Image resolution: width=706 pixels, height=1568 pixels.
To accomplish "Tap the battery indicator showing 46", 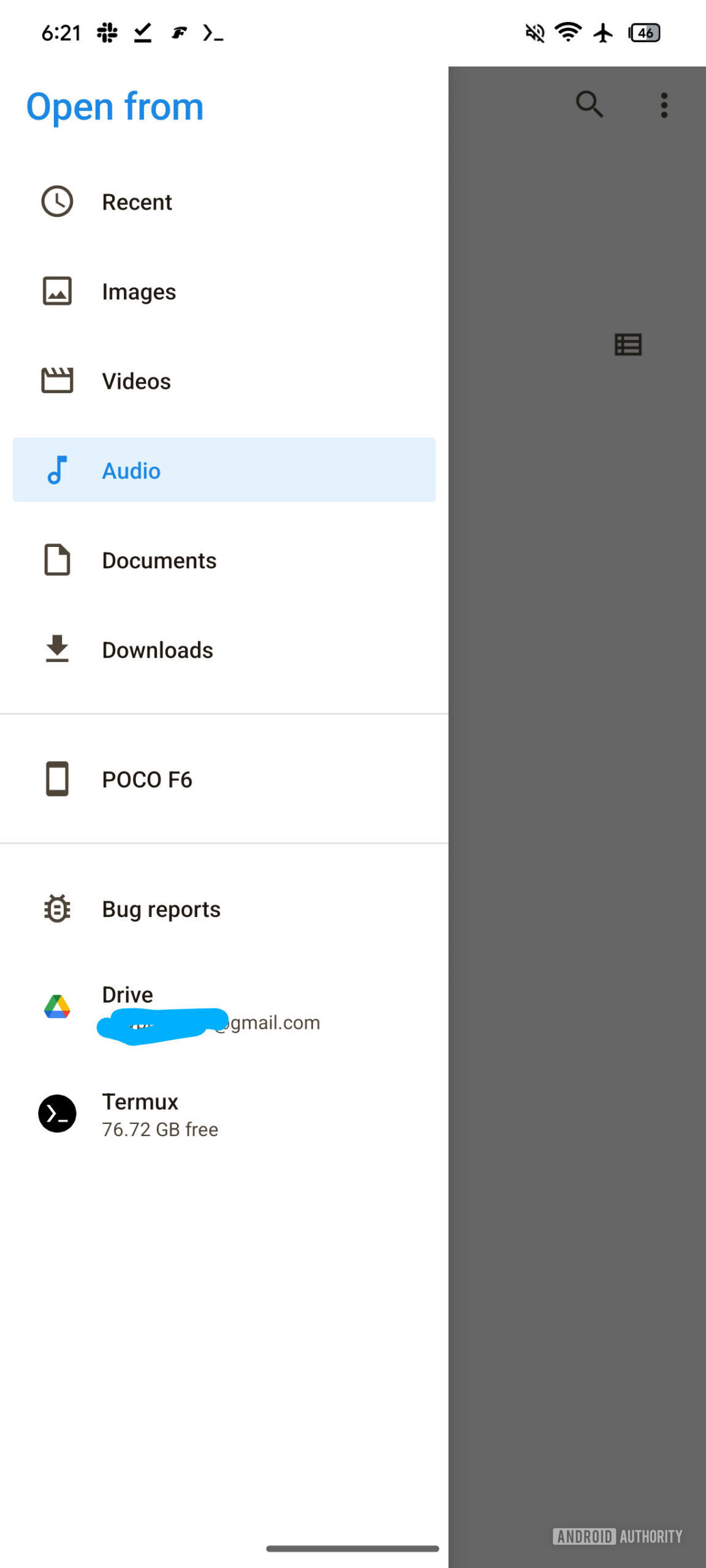I will tap(644, 33).
